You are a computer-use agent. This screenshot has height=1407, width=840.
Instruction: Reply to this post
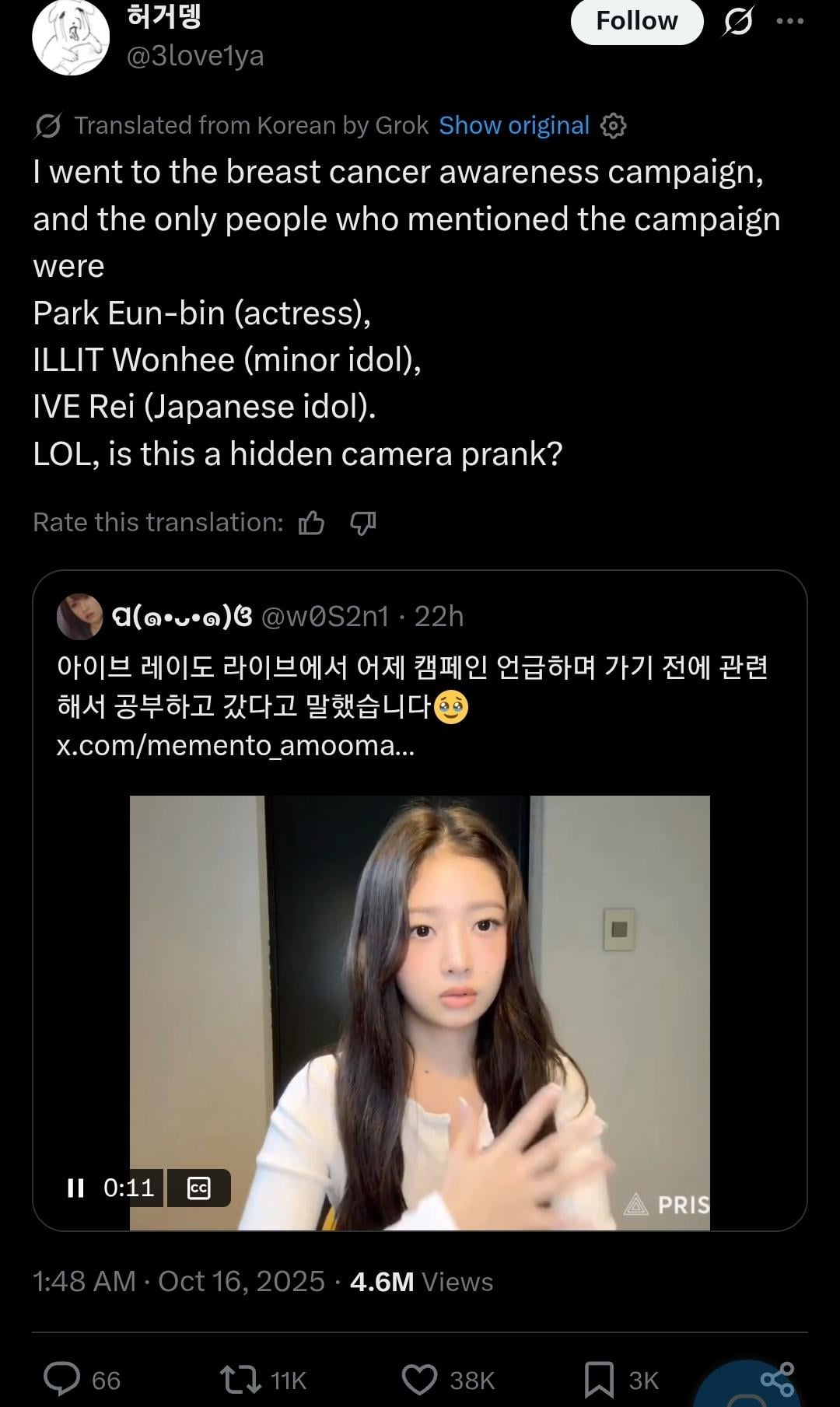pyautogui.click(x=62, y=1379)
